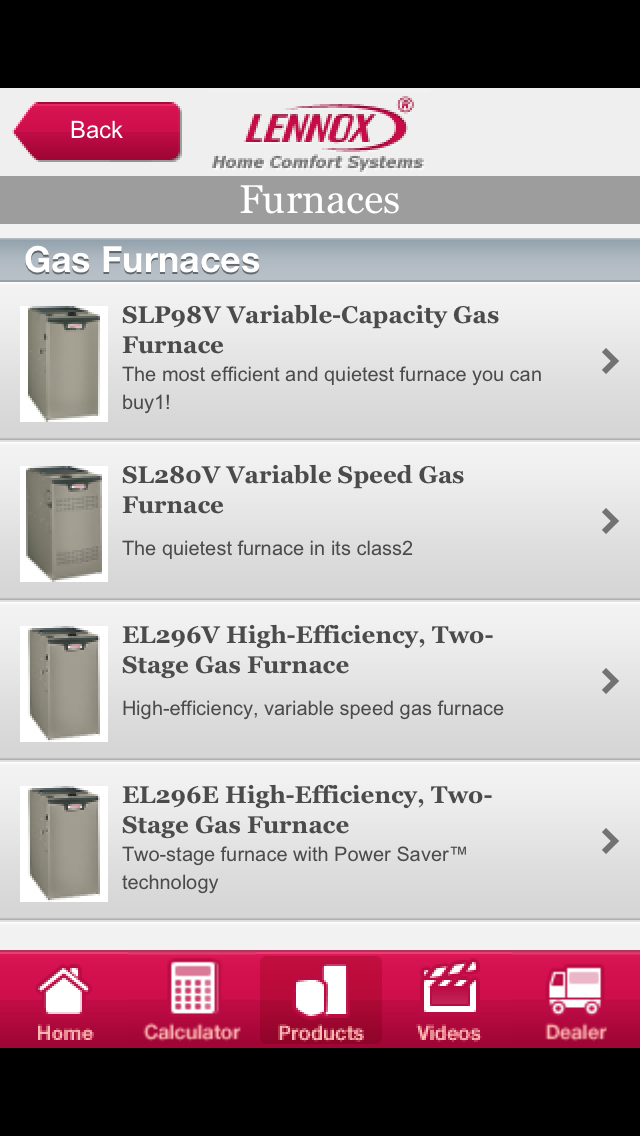Screen dimensions: 640x1136
Task: Switch to the Home tab
Action: [x=64, y=1002]
